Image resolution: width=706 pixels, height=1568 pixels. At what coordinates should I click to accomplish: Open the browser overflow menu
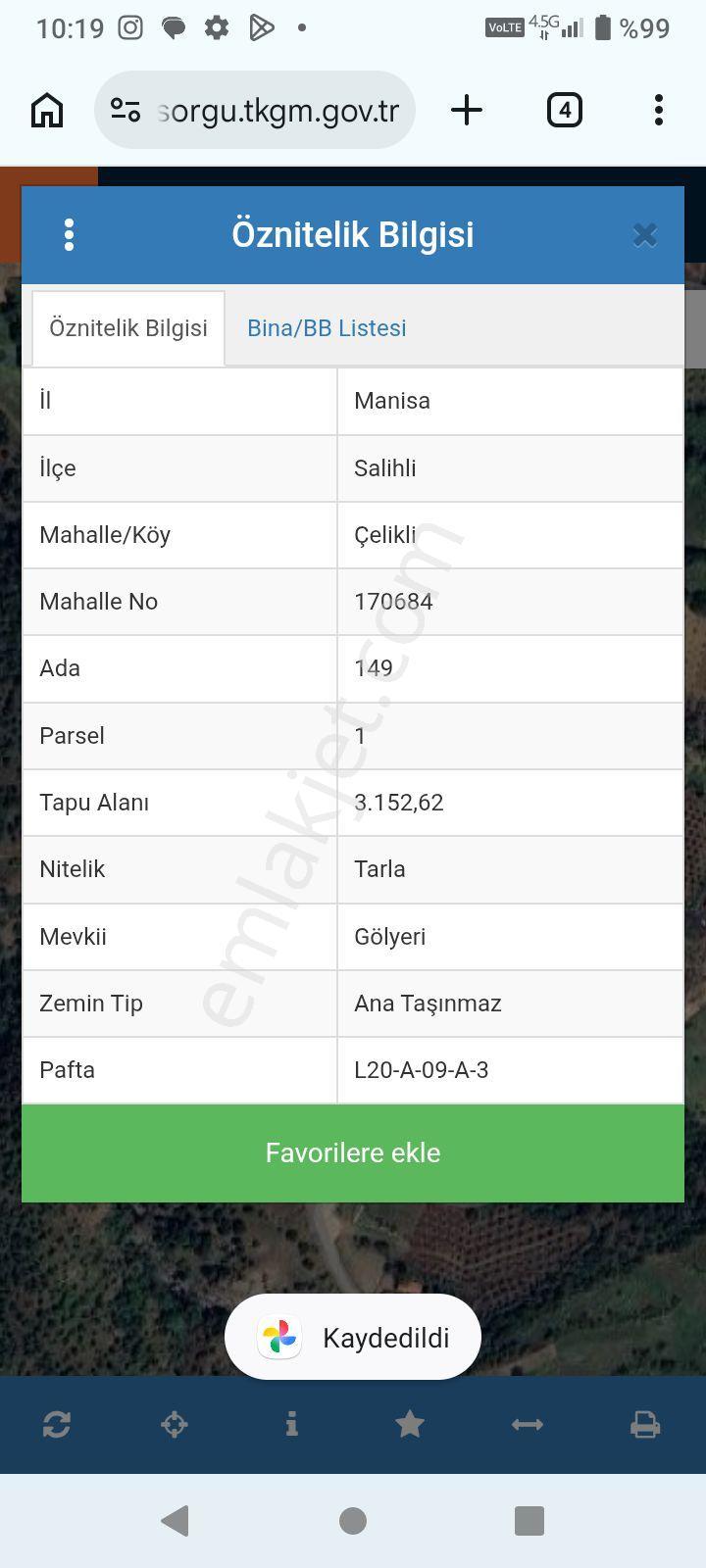[x=659, y=110]
